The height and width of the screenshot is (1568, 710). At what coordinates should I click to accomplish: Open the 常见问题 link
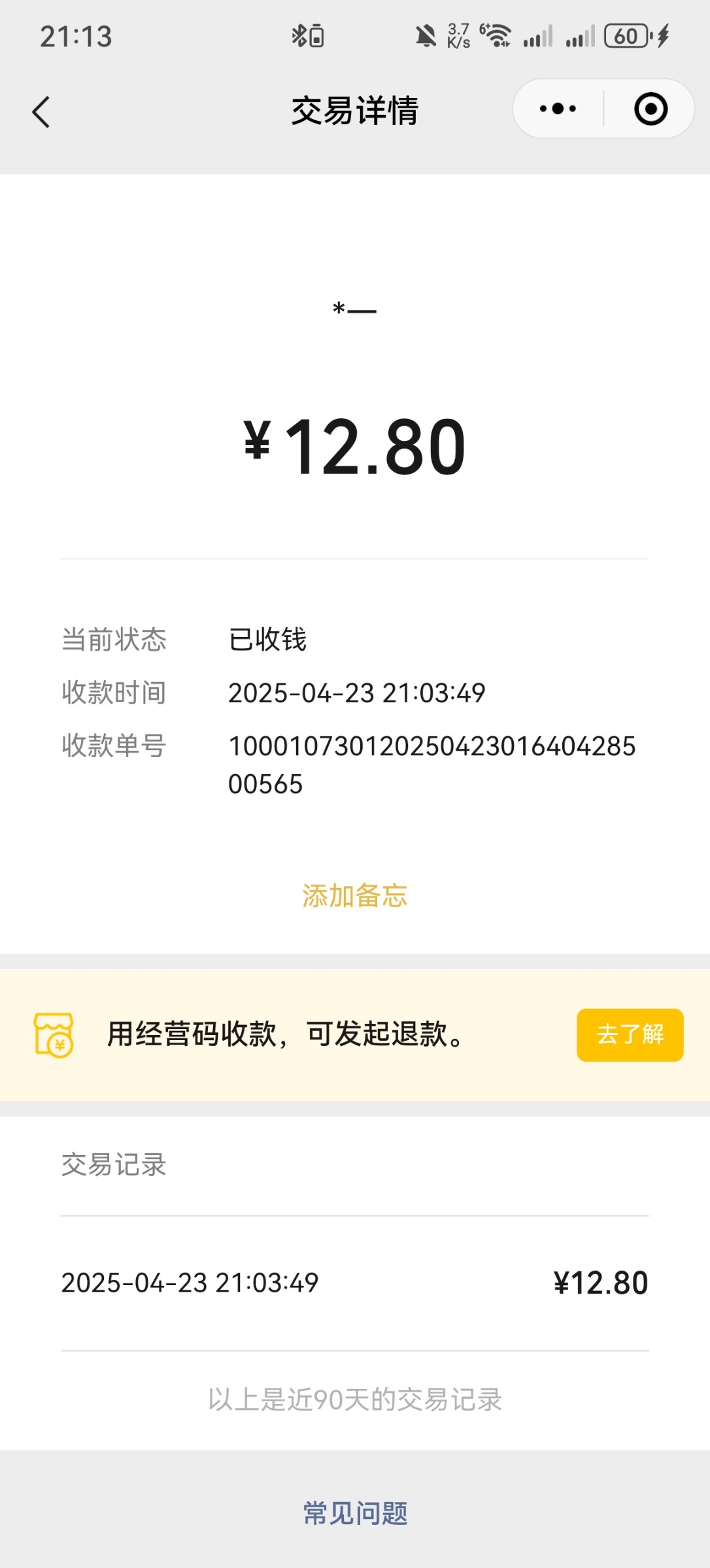tap(355, 1513)
